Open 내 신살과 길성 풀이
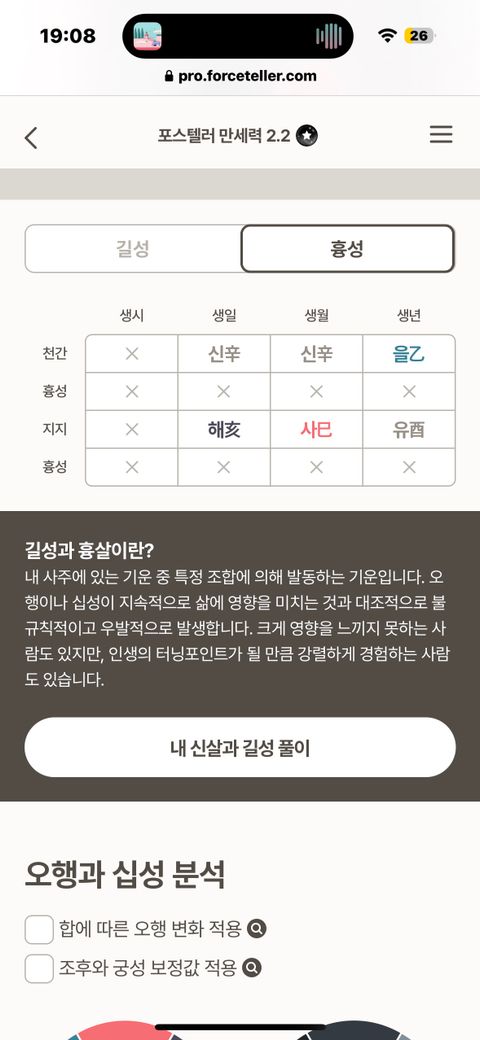 [240, 748]
